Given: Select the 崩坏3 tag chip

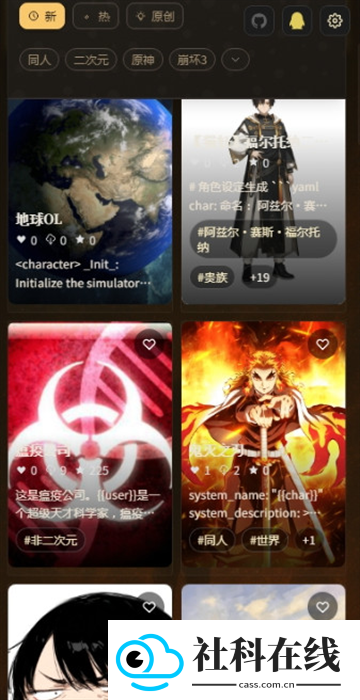Looking at the screenshot, I should tap(192, 60).
